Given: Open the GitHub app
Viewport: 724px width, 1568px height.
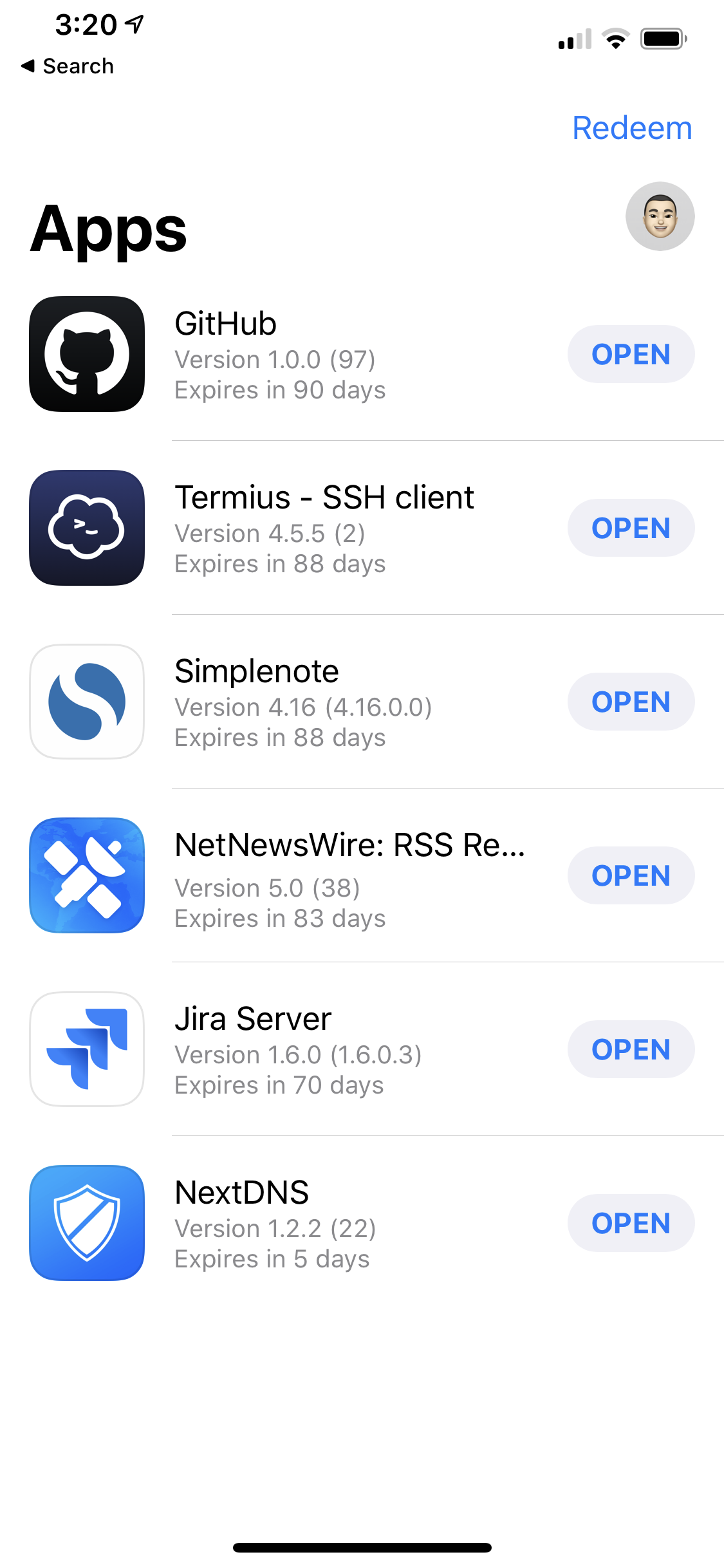Looking at the screenshot, I should point(630,355).
